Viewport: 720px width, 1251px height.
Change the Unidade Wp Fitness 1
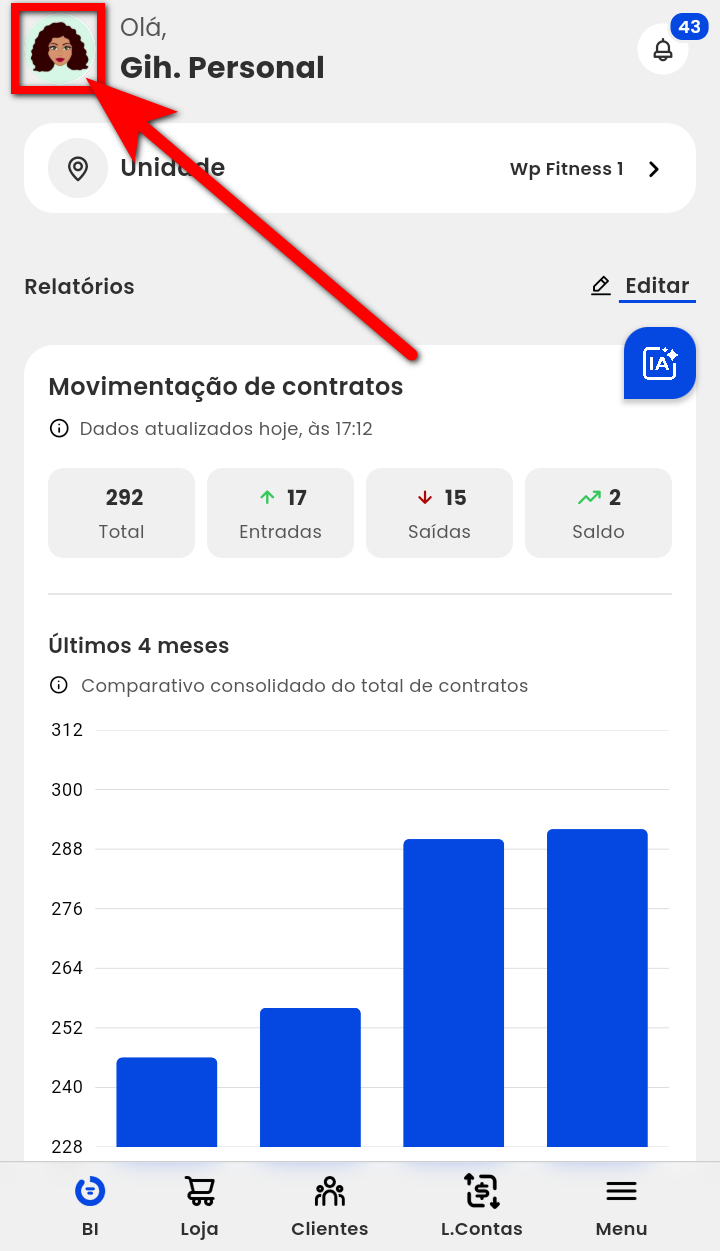pyautogui.click(x=360, y=168)
